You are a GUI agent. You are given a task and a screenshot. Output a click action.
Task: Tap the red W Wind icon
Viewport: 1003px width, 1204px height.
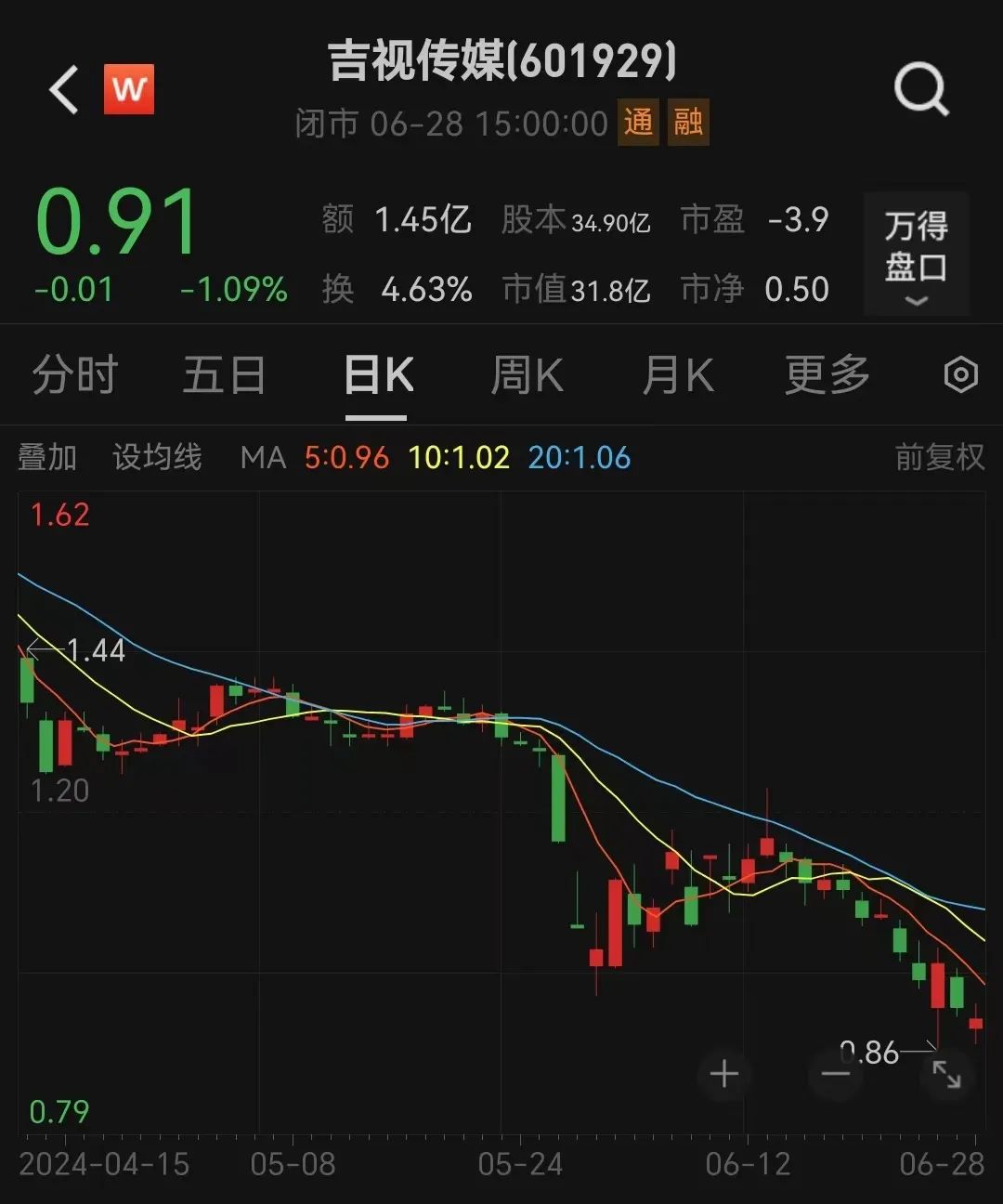(x=129, y=89)
